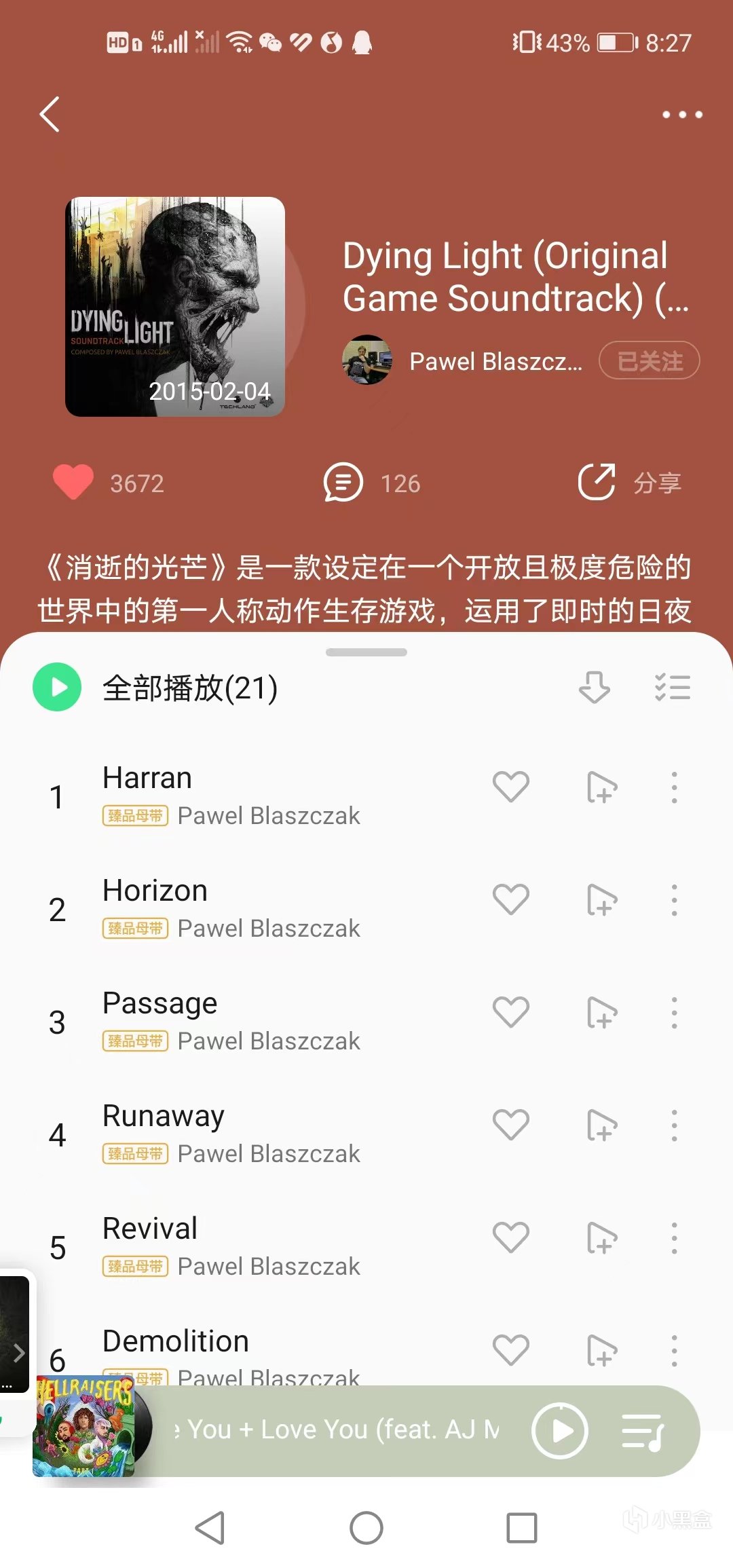
Task: Resume playback in the mini player
Action: tap(559, 1430)
